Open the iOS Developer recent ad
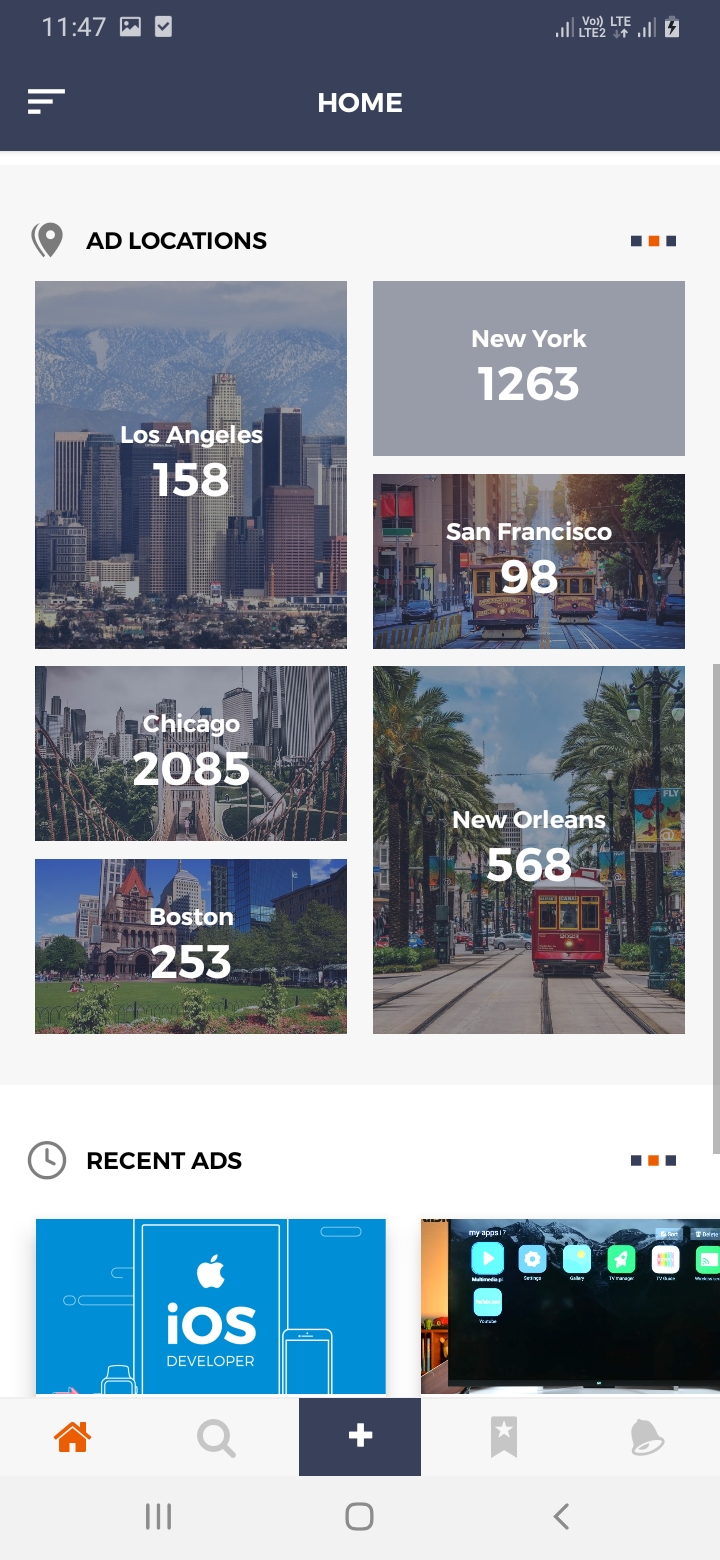Image resolution: width=720 pixels, height=1560 pixels. click(211, 1305)
